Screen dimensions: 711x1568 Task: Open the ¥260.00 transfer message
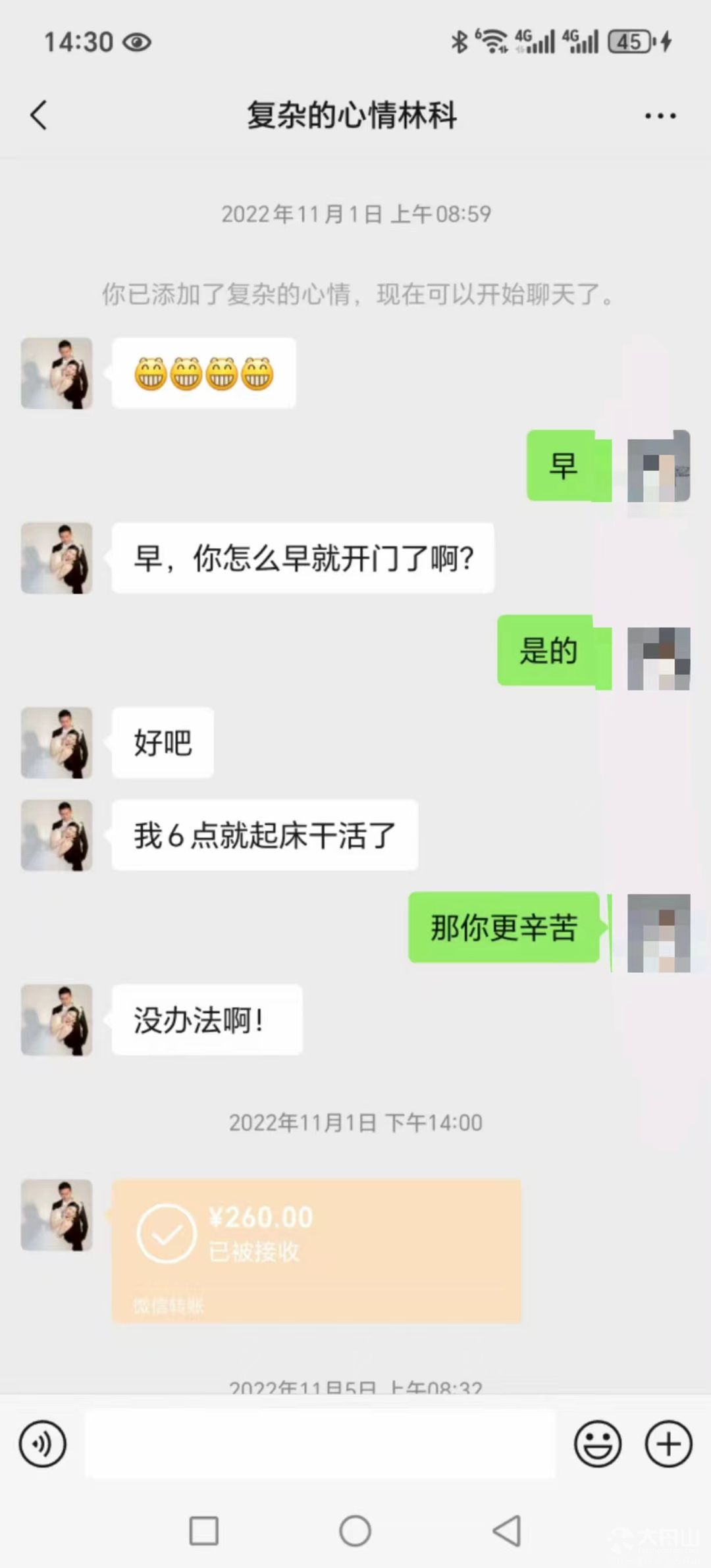pos(316,1251)
